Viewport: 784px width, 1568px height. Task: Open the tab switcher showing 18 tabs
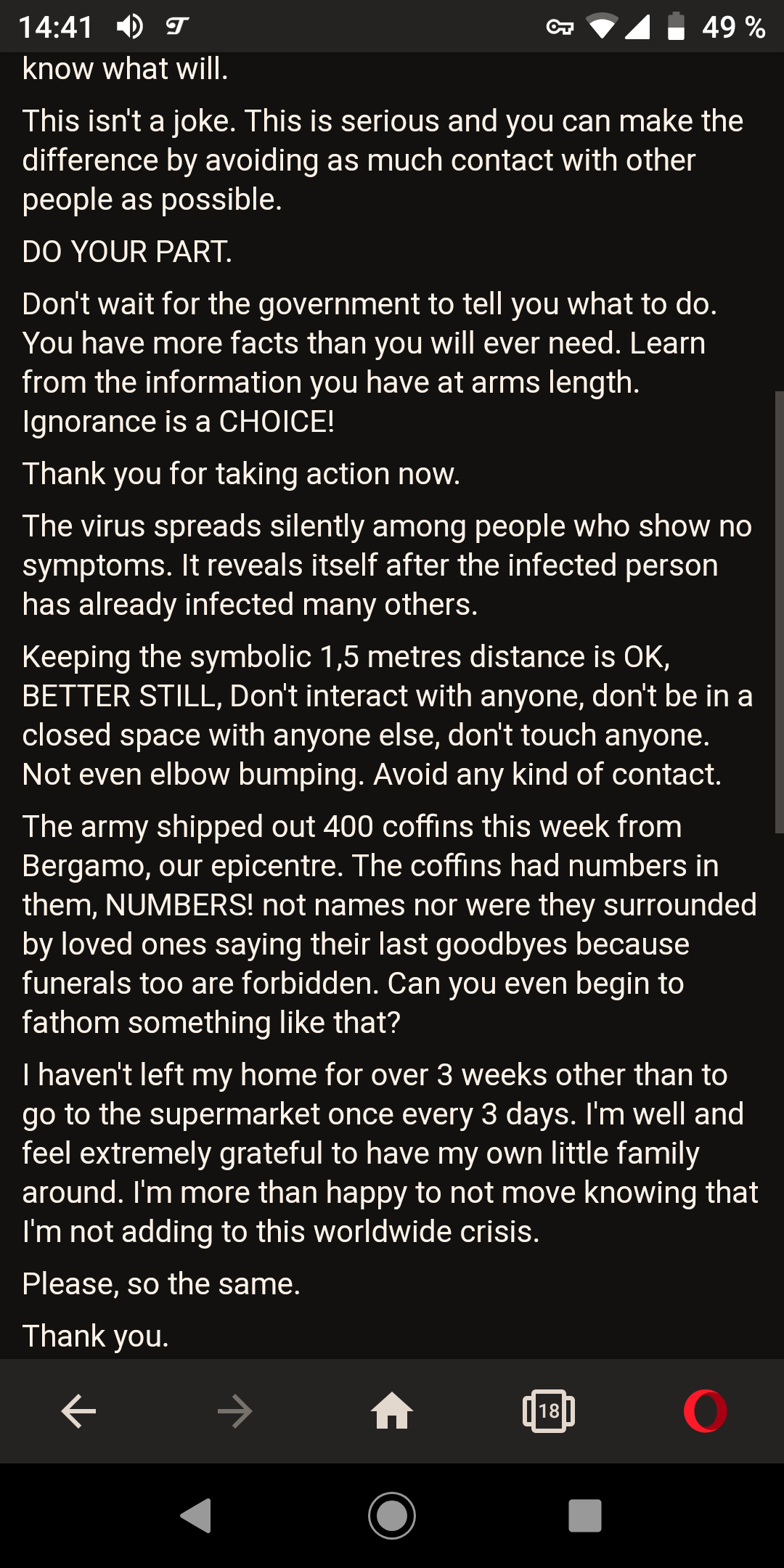click(x=549, y=1410)
